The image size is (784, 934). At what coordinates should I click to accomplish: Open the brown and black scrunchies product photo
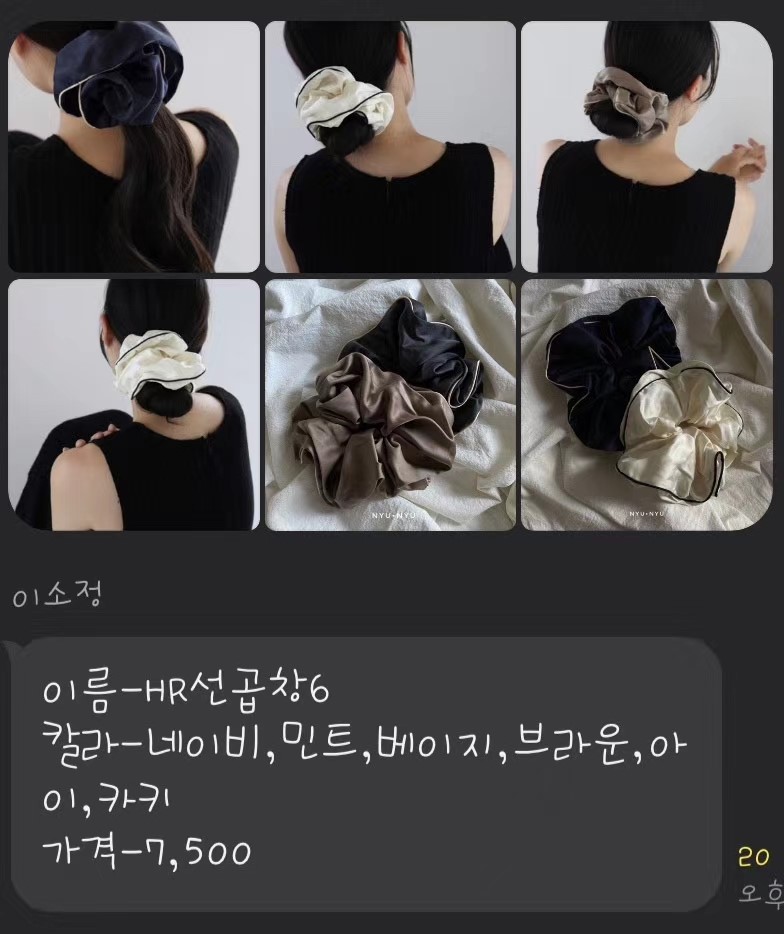[x=389, y=404]
